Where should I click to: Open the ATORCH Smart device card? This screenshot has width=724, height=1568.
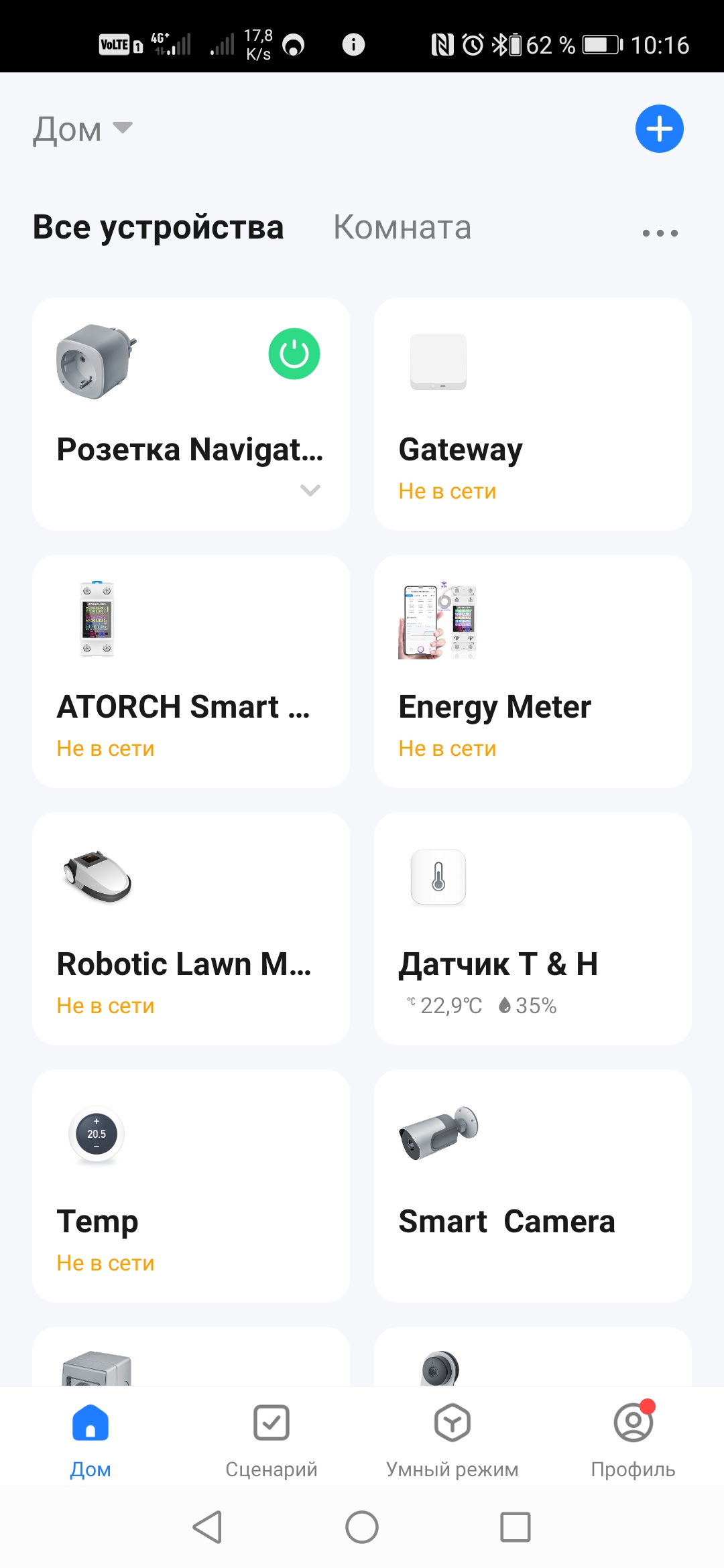190,671
